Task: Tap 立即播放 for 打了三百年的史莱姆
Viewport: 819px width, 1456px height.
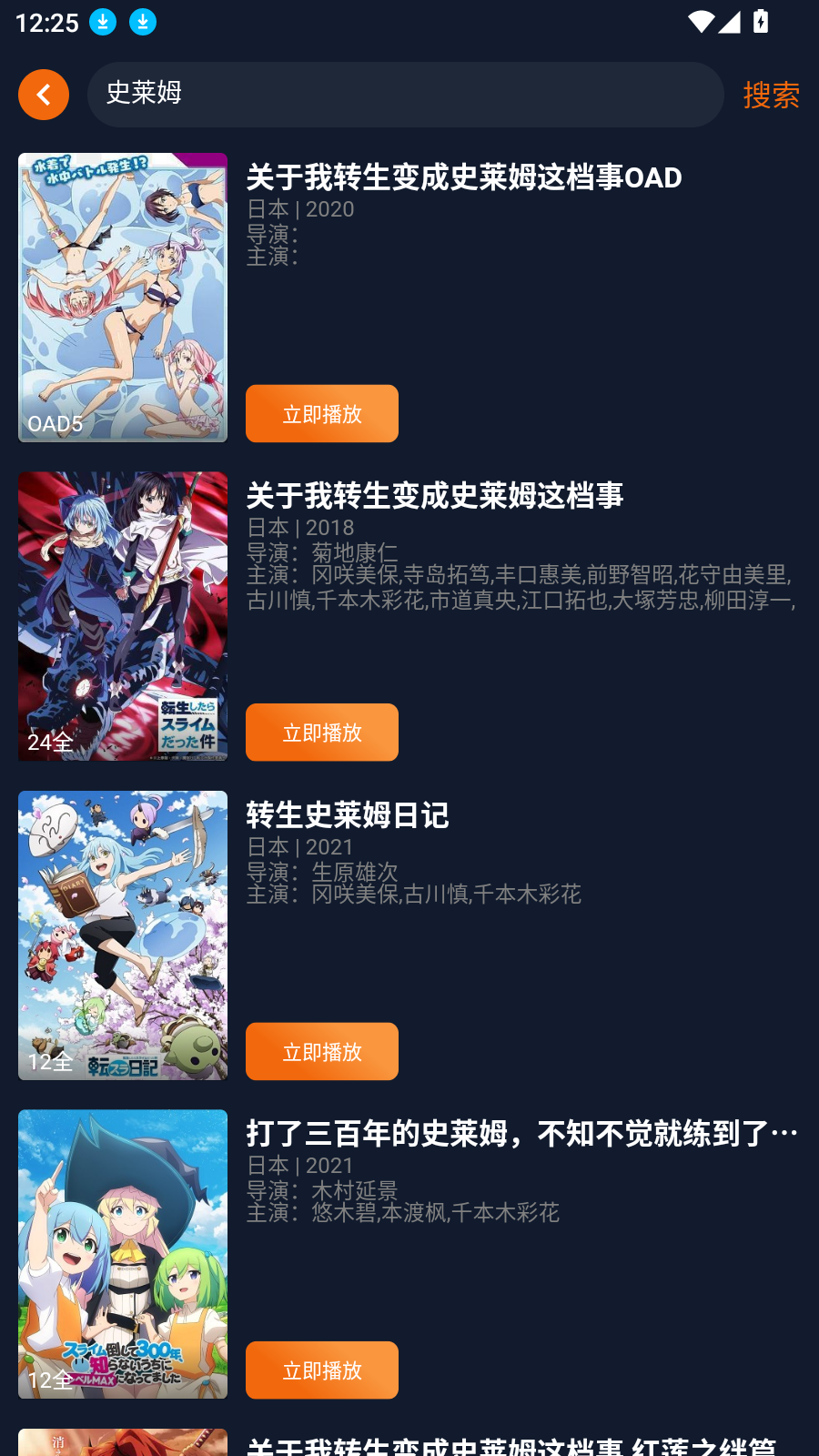Action: [321, 1370]
